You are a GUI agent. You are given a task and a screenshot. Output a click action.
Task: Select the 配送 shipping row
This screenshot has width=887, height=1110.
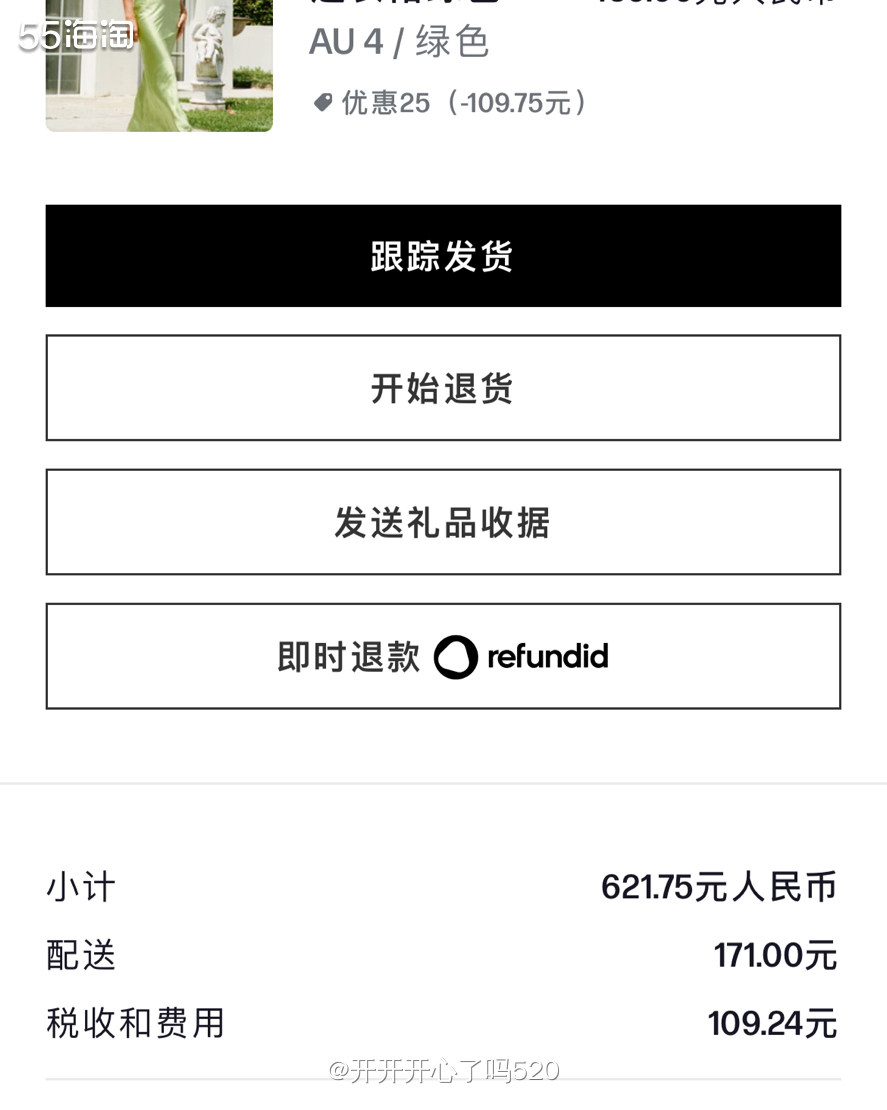pos(79,955)
